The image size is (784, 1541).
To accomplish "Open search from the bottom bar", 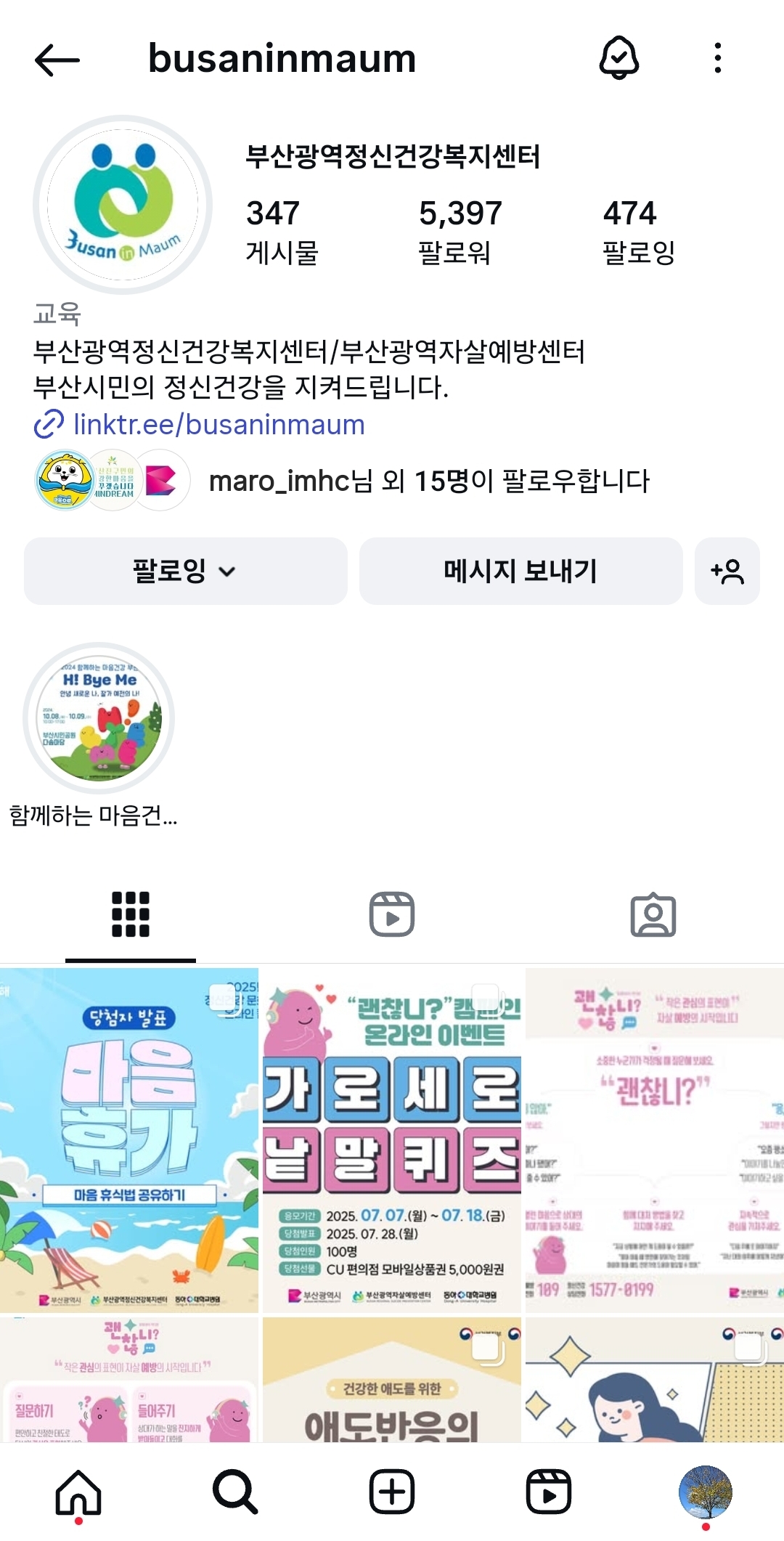I will click(x=235, y=1492).
